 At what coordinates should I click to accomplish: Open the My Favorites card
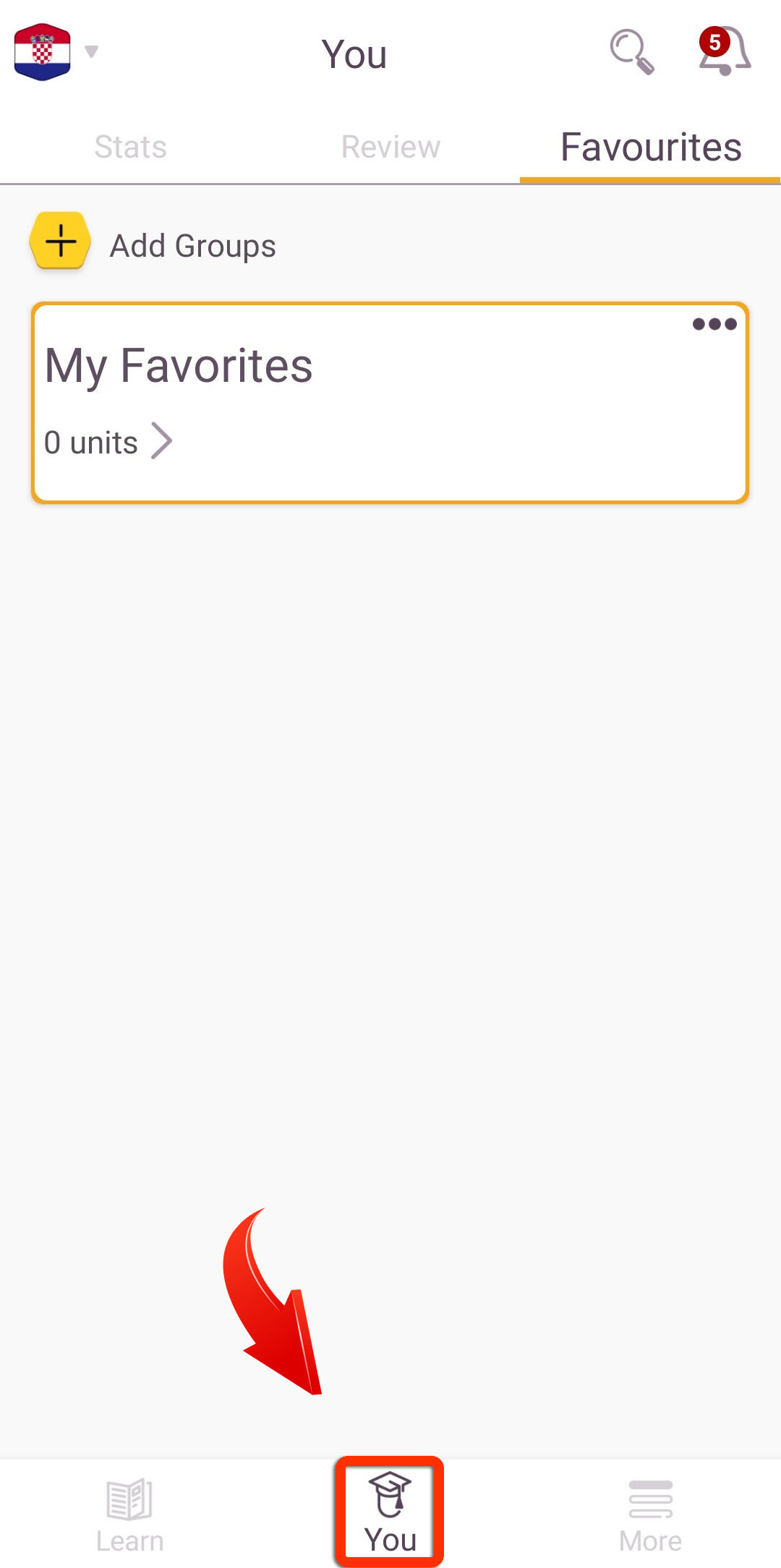pos(390,403)
